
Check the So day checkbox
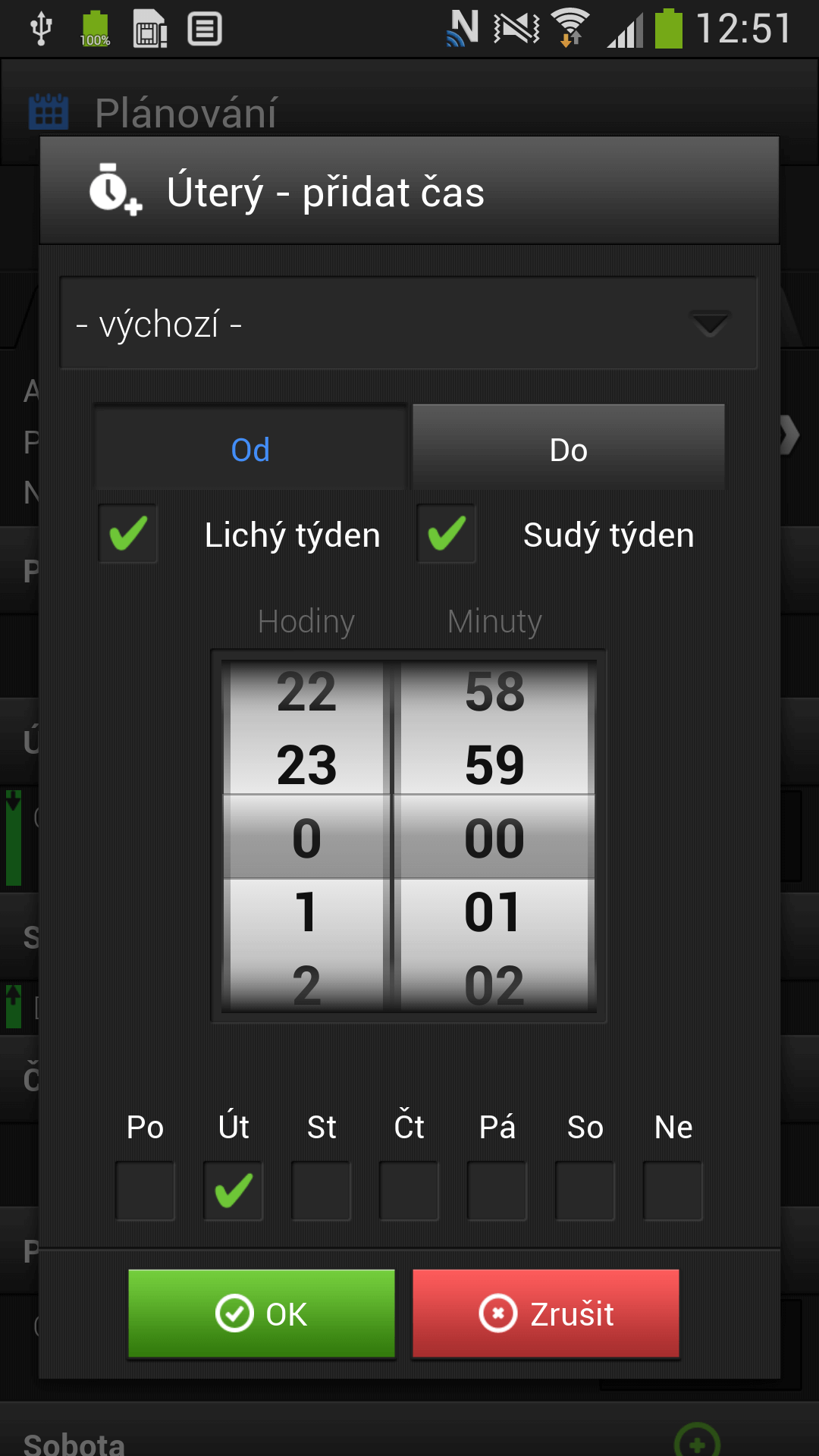[585, 1191]
